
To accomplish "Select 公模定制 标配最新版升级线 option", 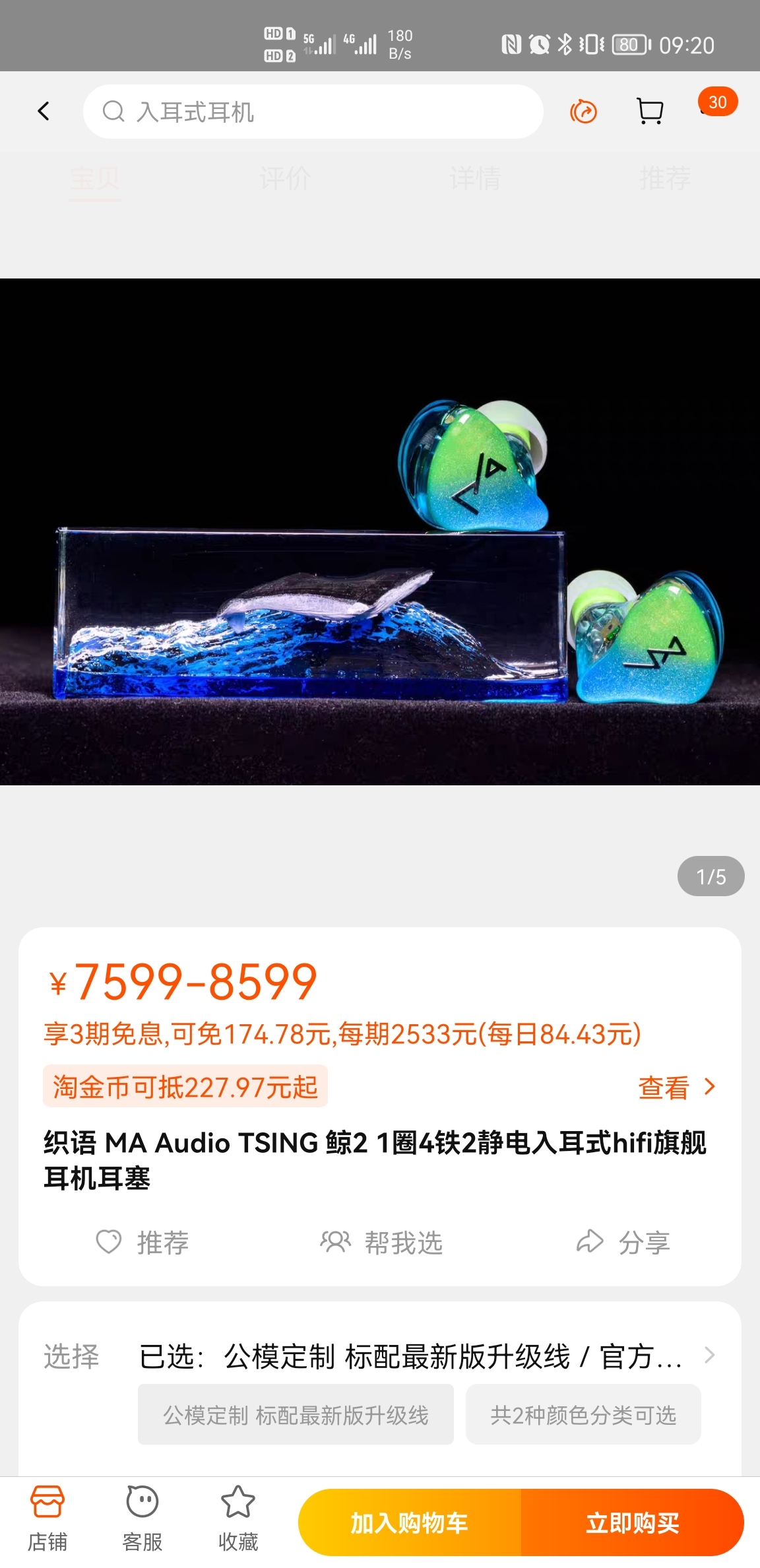I will 296,1415.
